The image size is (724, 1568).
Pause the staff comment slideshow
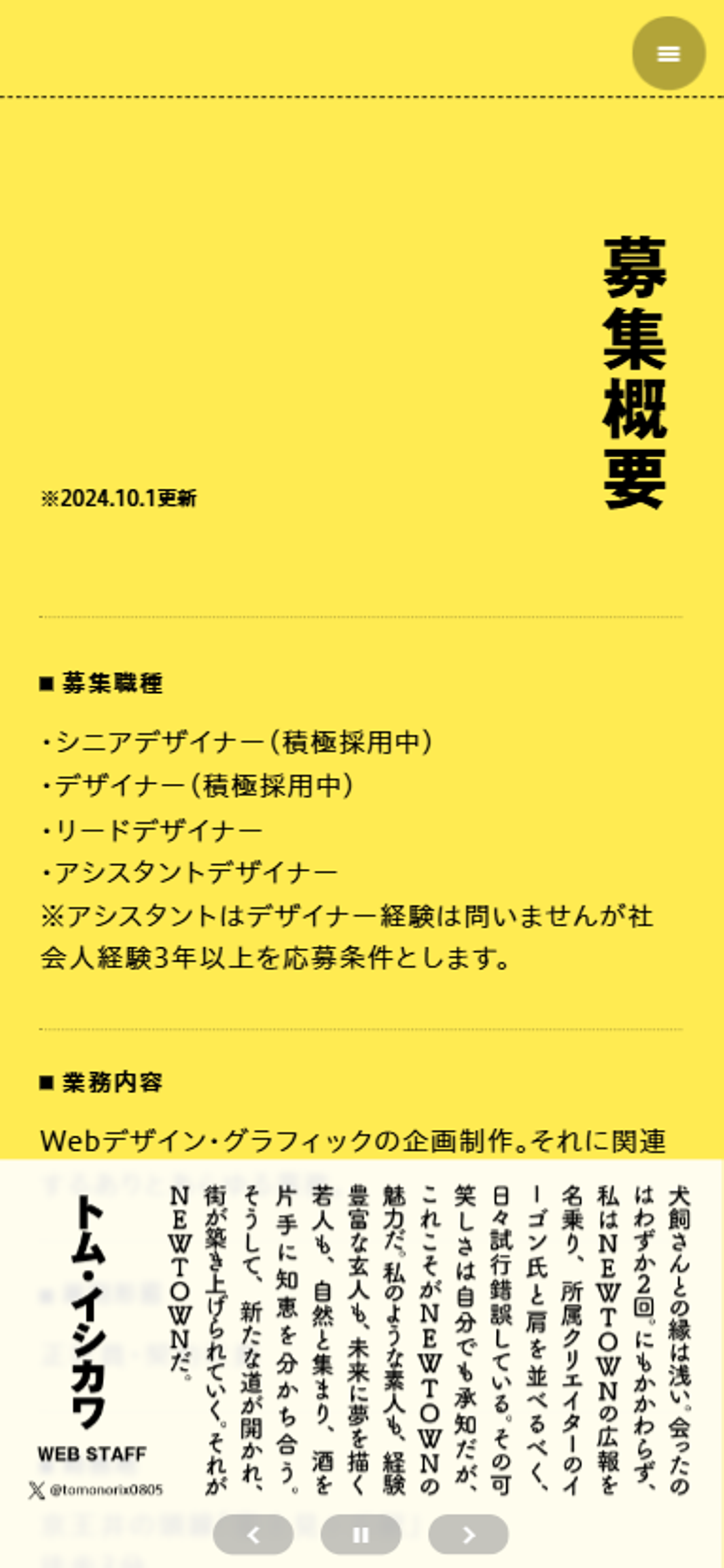tap(361, 1534)
